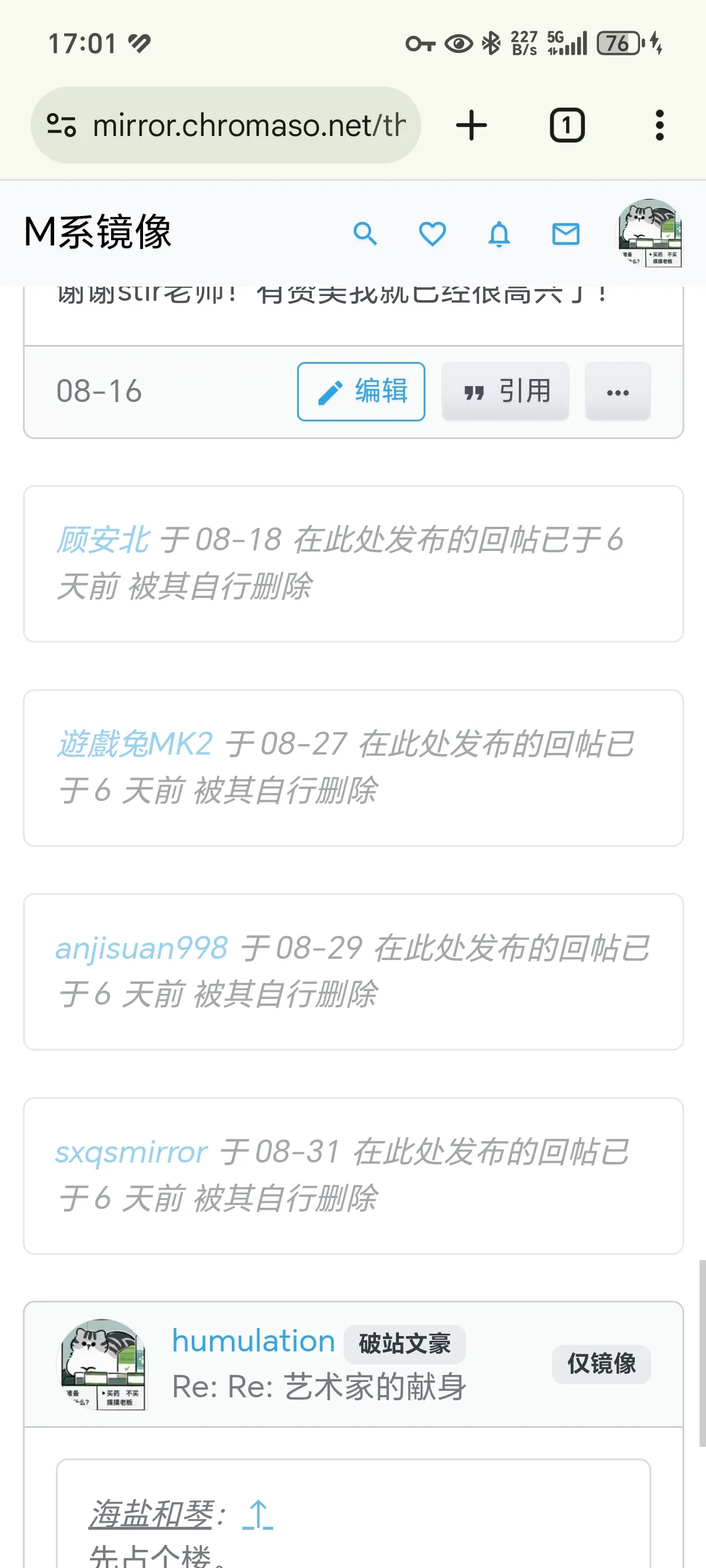
Task: Go to the M系镜像 homepage
Action: pyautogui.click(x=98, y=232)
